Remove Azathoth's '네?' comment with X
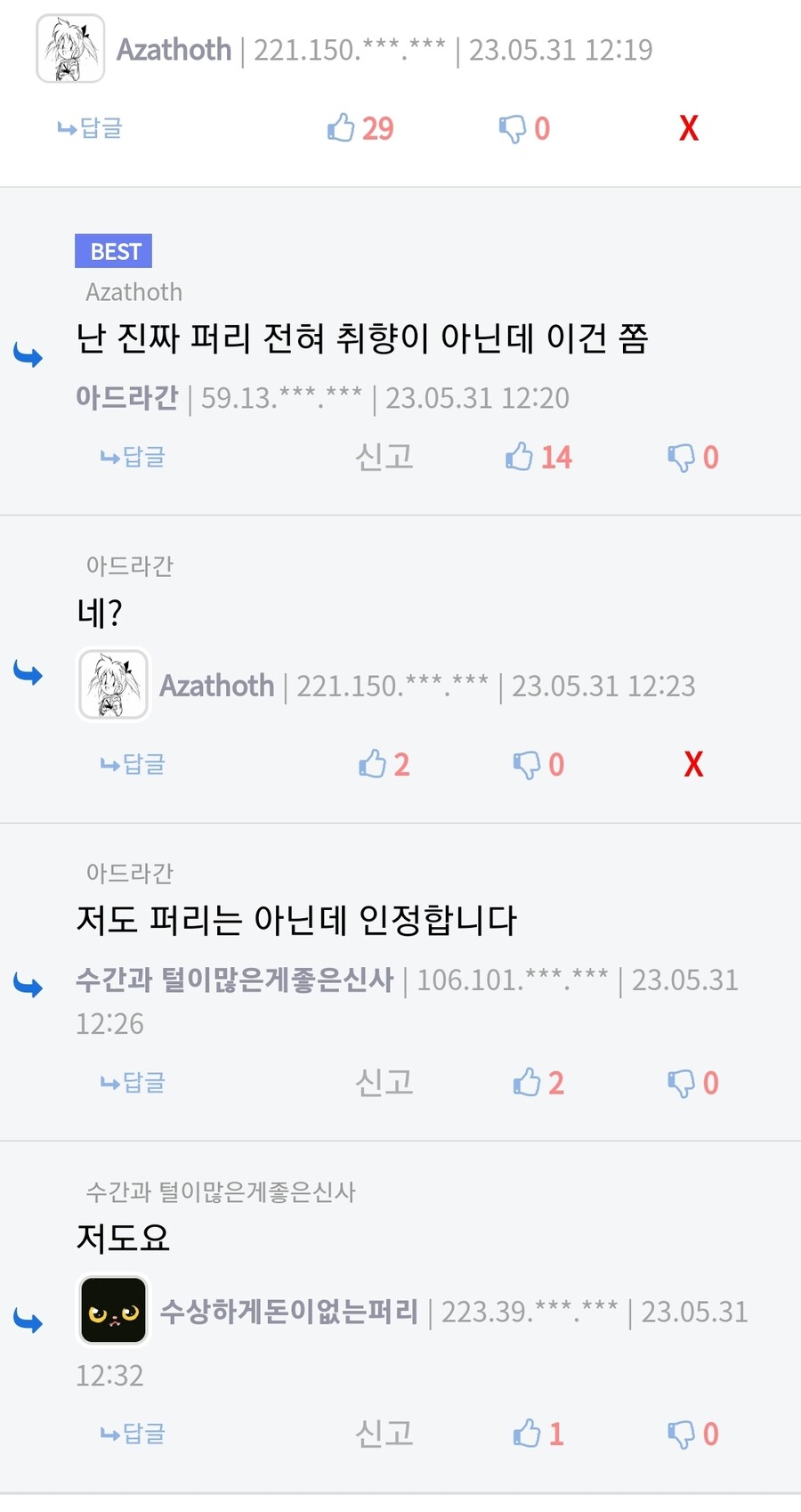Screen dimensions: 801x1512 (692, 764)
